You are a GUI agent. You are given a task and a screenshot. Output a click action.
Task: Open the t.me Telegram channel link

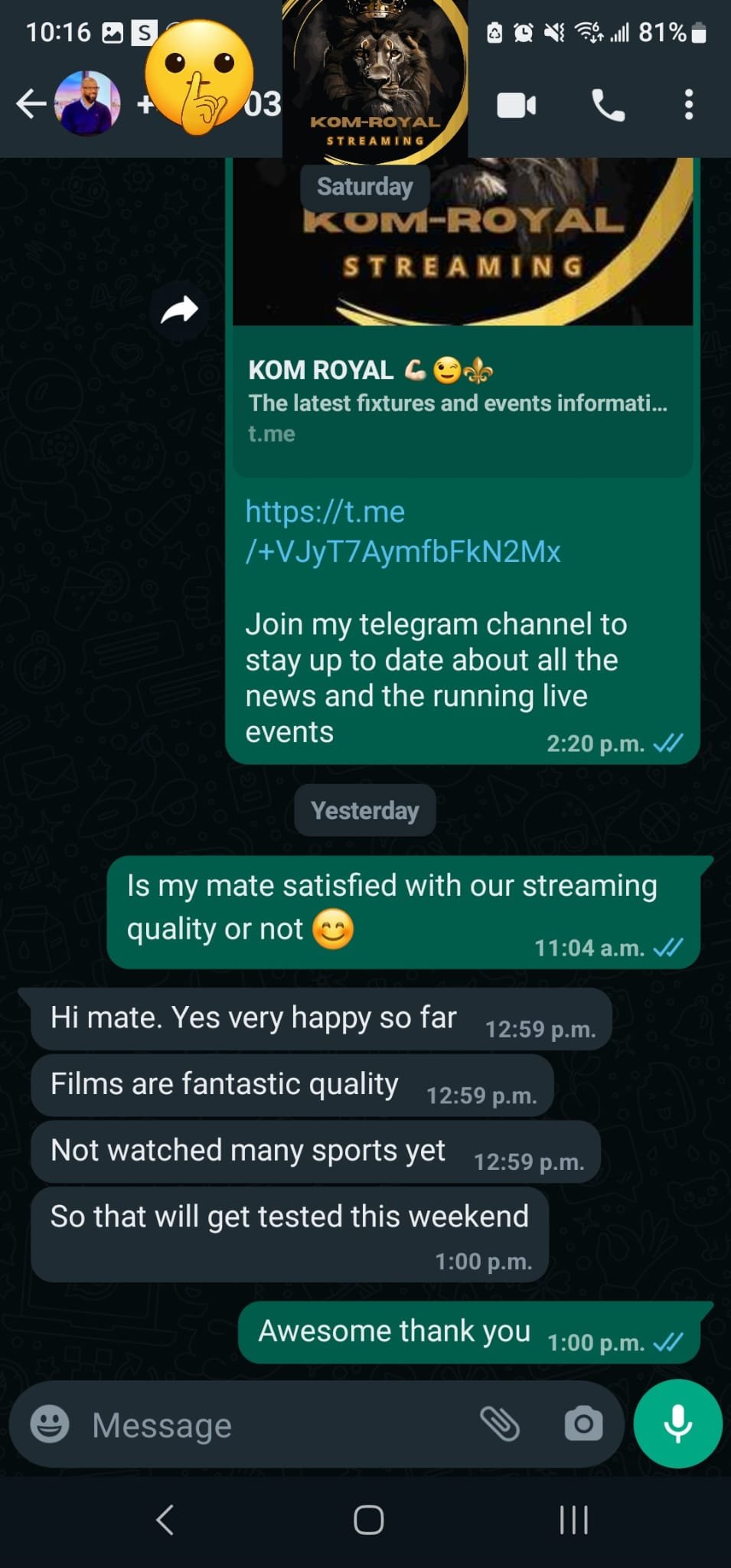pos(403,531)
